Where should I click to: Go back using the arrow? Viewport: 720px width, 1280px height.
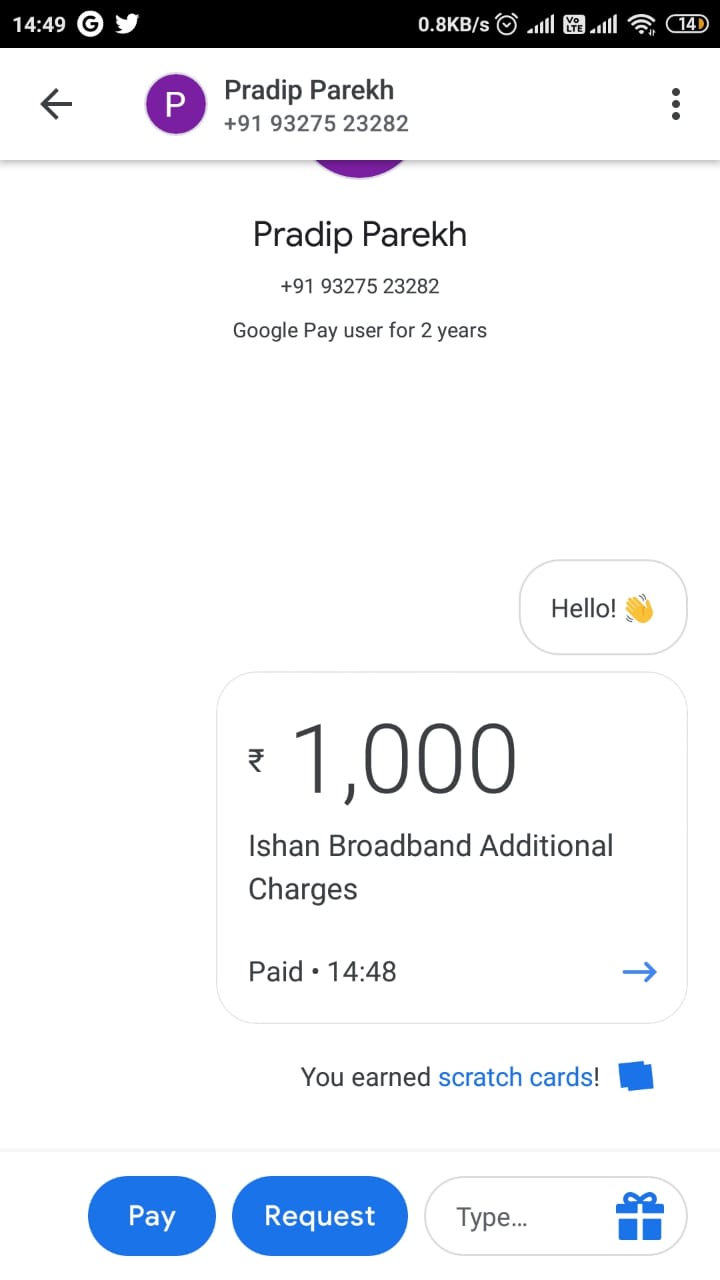click(56, 104)
